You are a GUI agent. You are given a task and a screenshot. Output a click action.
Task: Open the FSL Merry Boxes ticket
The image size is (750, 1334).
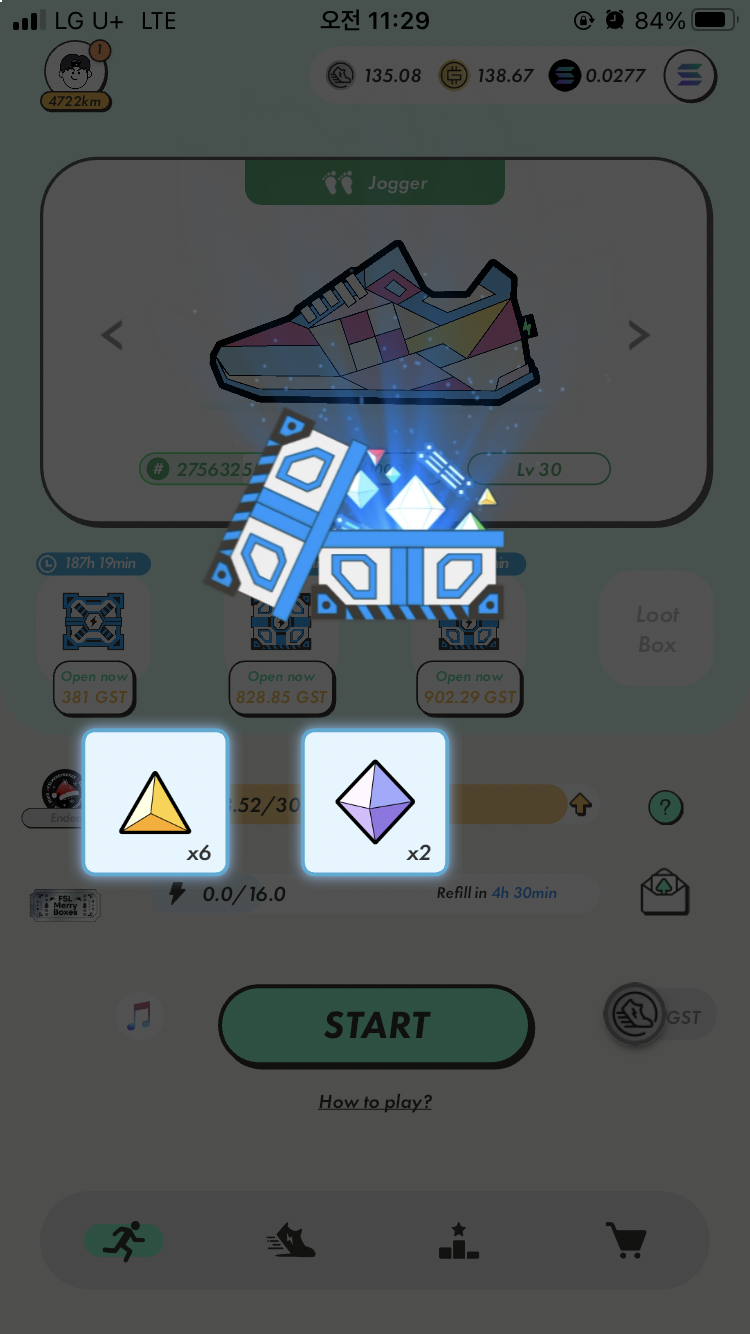tap(65, 904)
